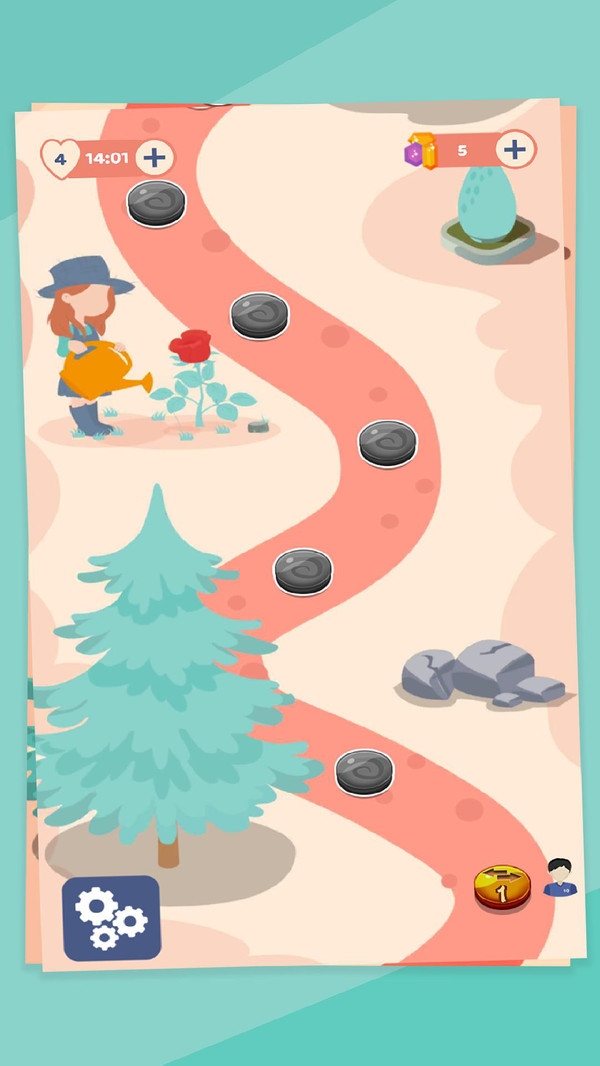Tap the egg on the pedestal

point(487,205)
